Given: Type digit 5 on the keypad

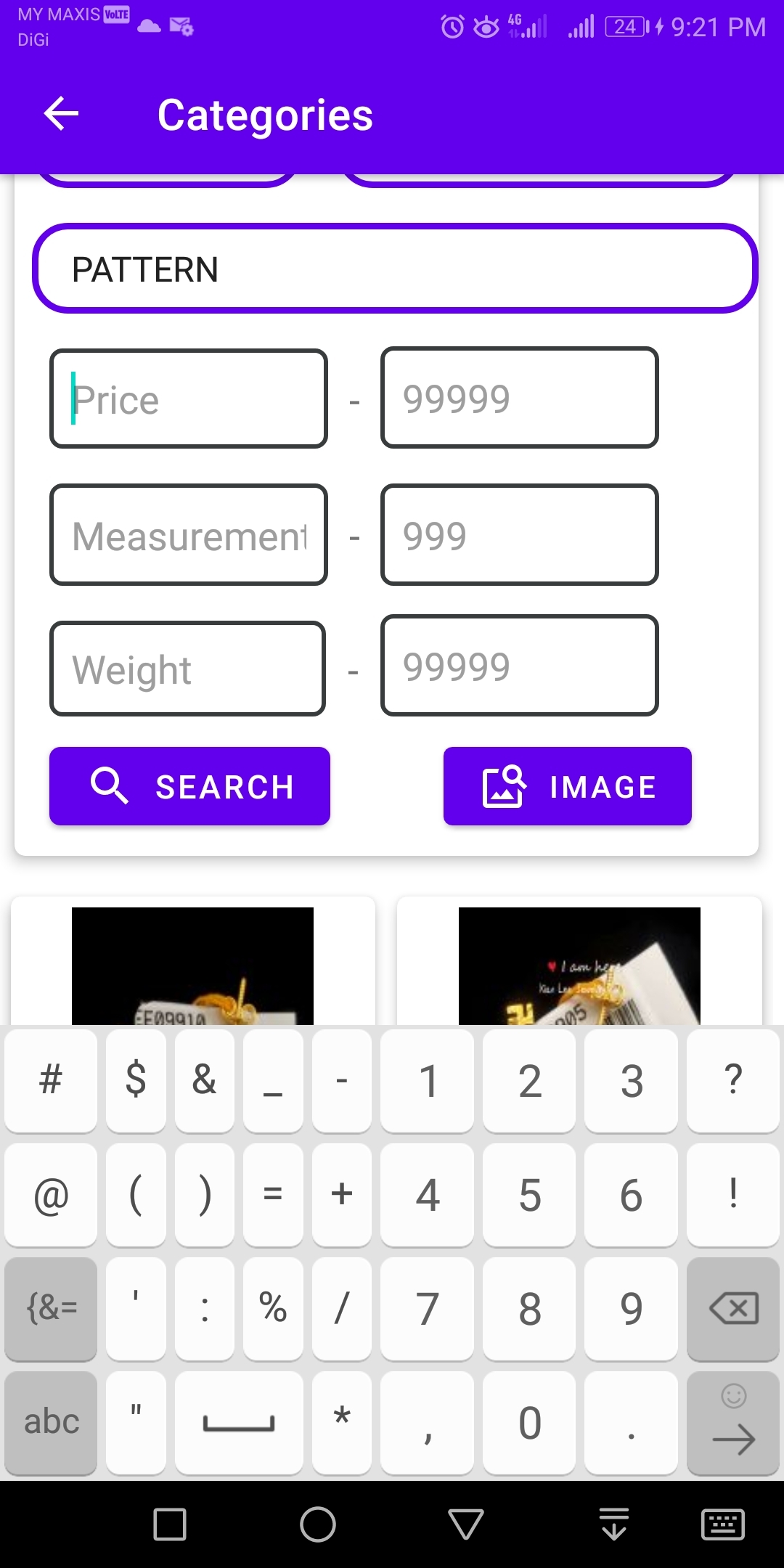Looking at the screenshot, I should 529,1195.
